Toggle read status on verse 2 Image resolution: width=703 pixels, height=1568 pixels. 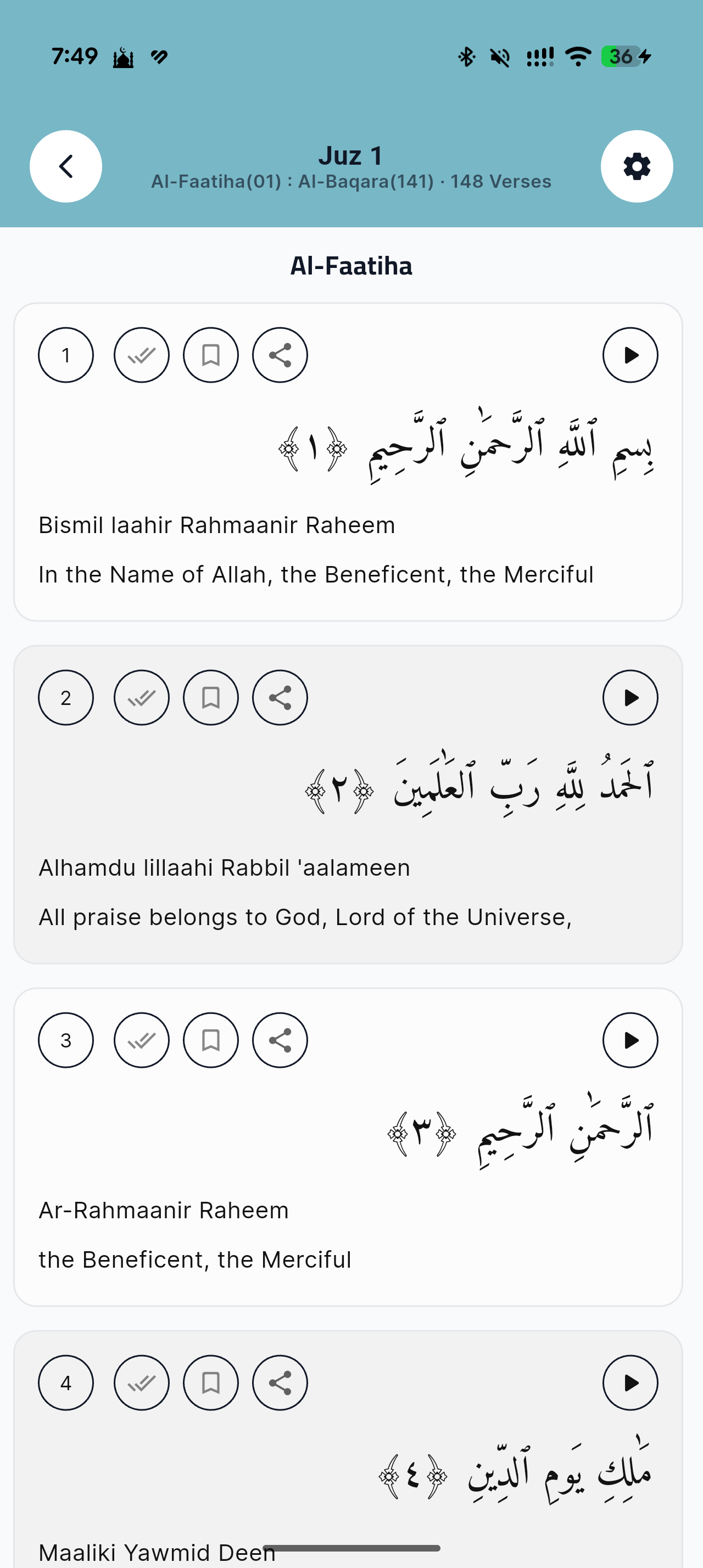click(x=141, y=698)
